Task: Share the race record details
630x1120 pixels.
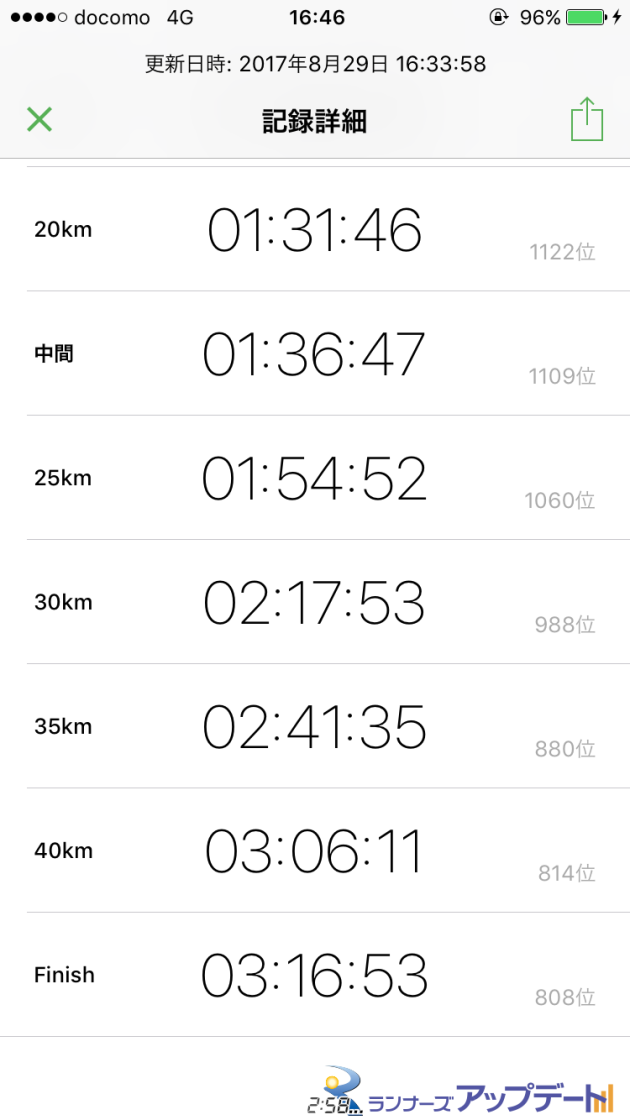Action: 587,119
